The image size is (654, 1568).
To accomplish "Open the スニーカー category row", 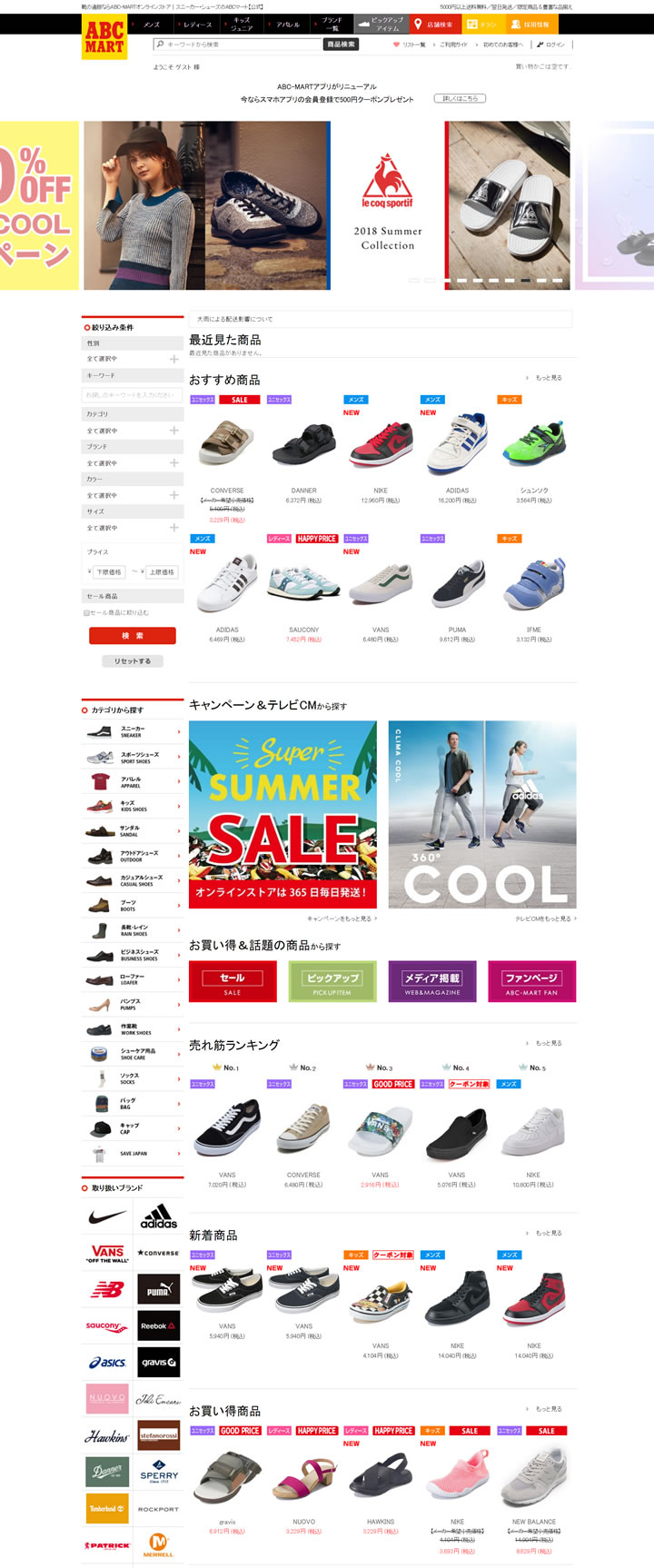I will [133, 731].
